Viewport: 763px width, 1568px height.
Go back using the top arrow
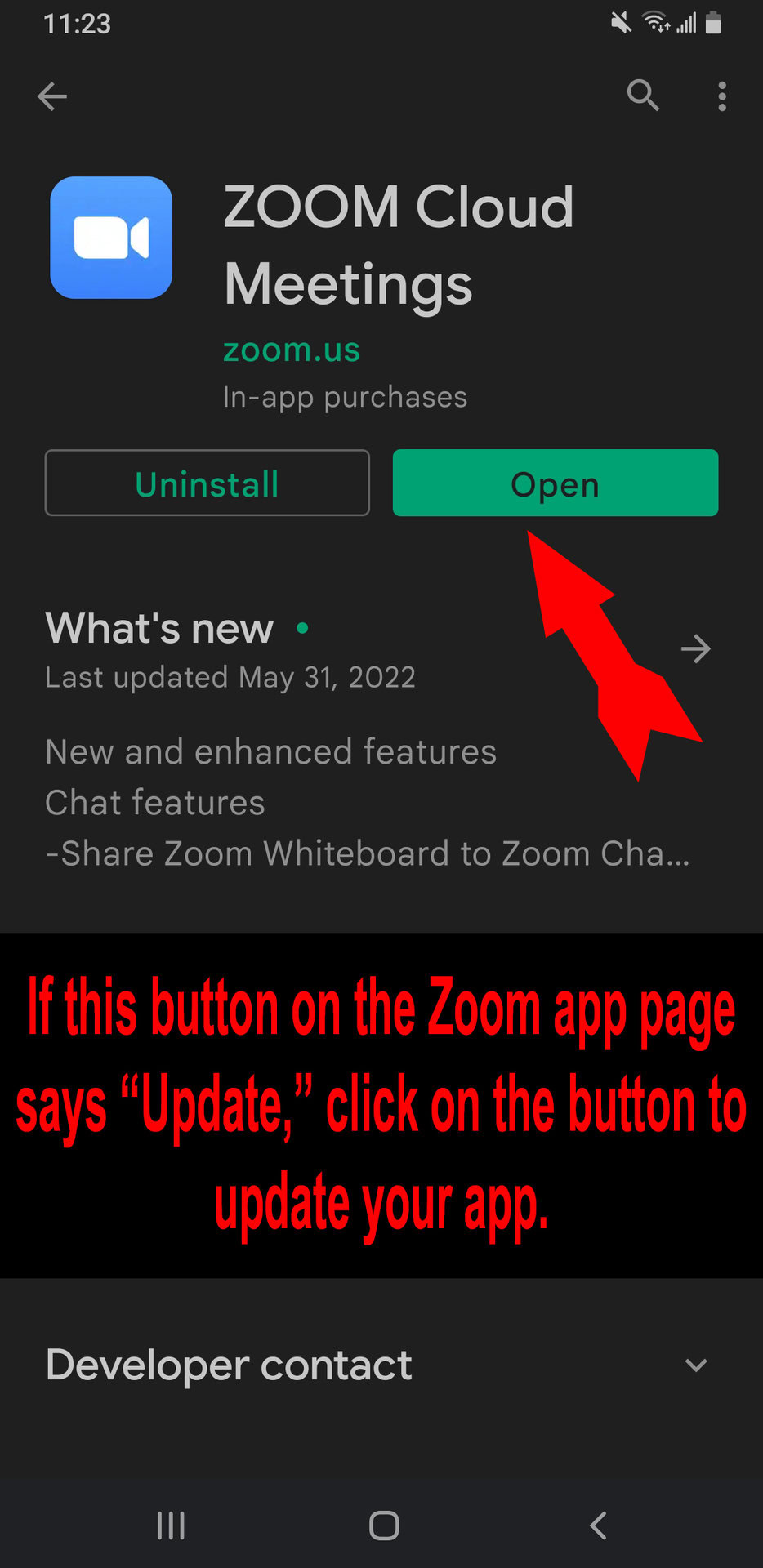(52, 96)
